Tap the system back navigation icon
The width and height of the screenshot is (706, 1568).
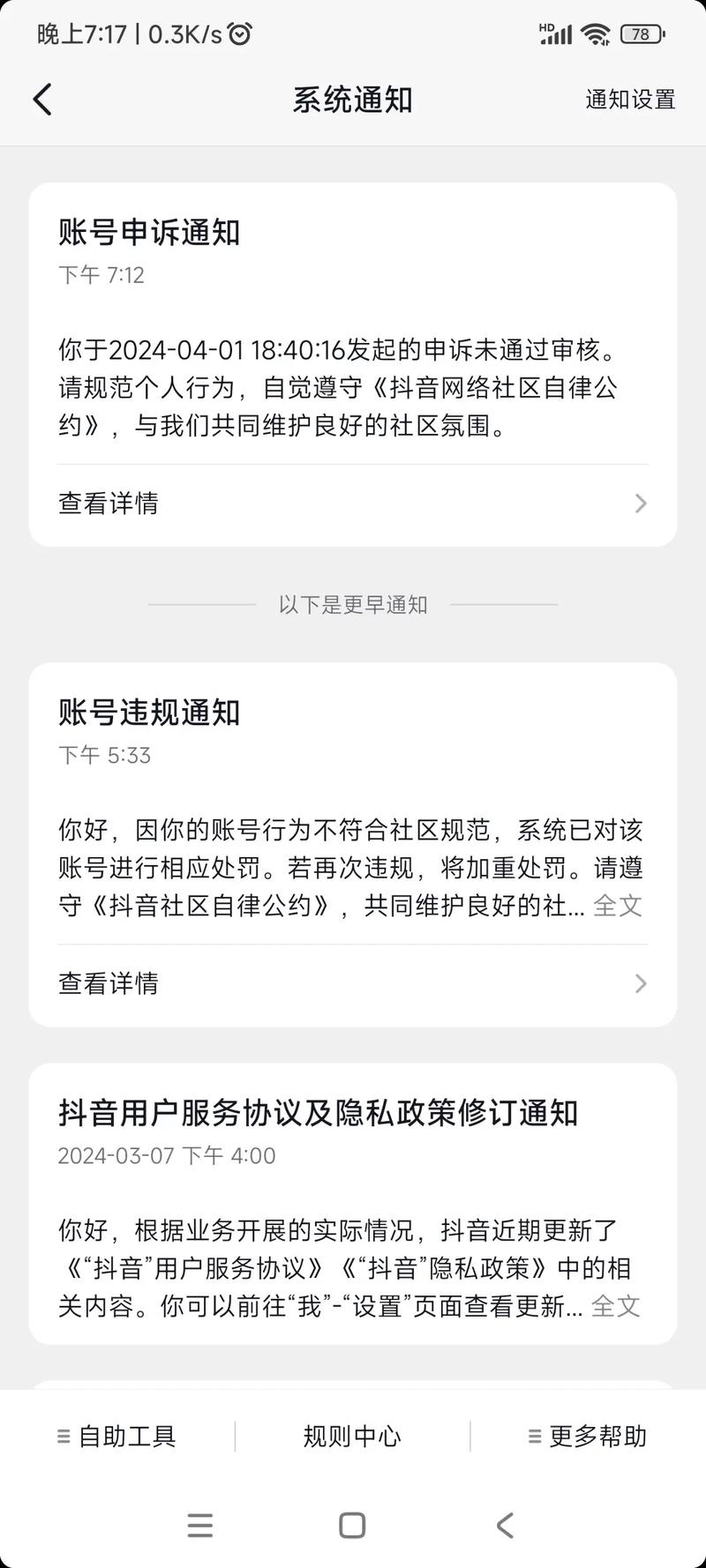[x=504, y=1527]
